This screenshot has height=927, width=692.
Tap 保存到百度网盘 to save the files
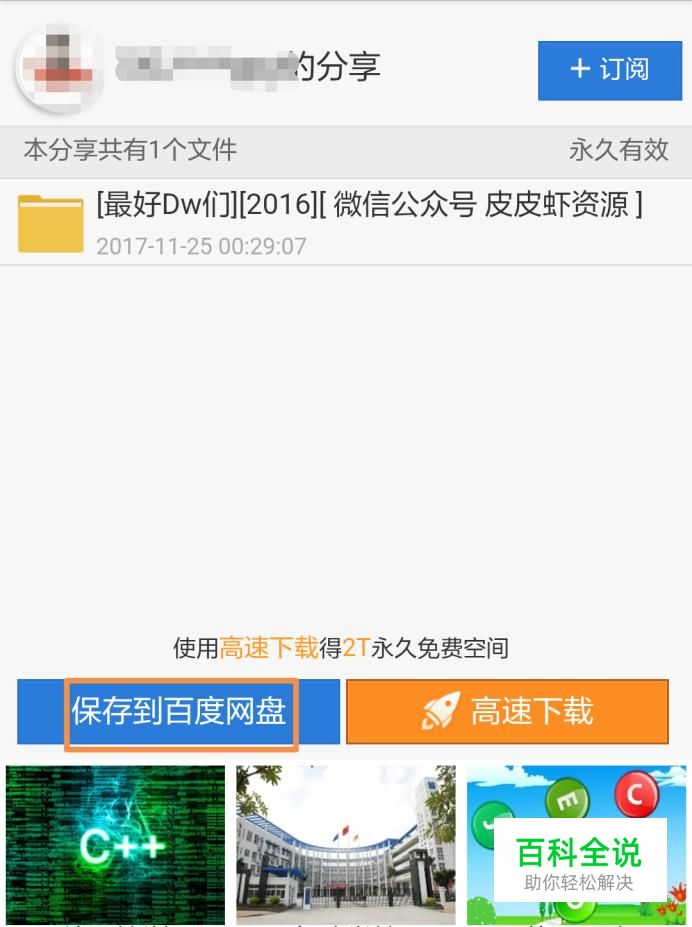coord(179,712)
